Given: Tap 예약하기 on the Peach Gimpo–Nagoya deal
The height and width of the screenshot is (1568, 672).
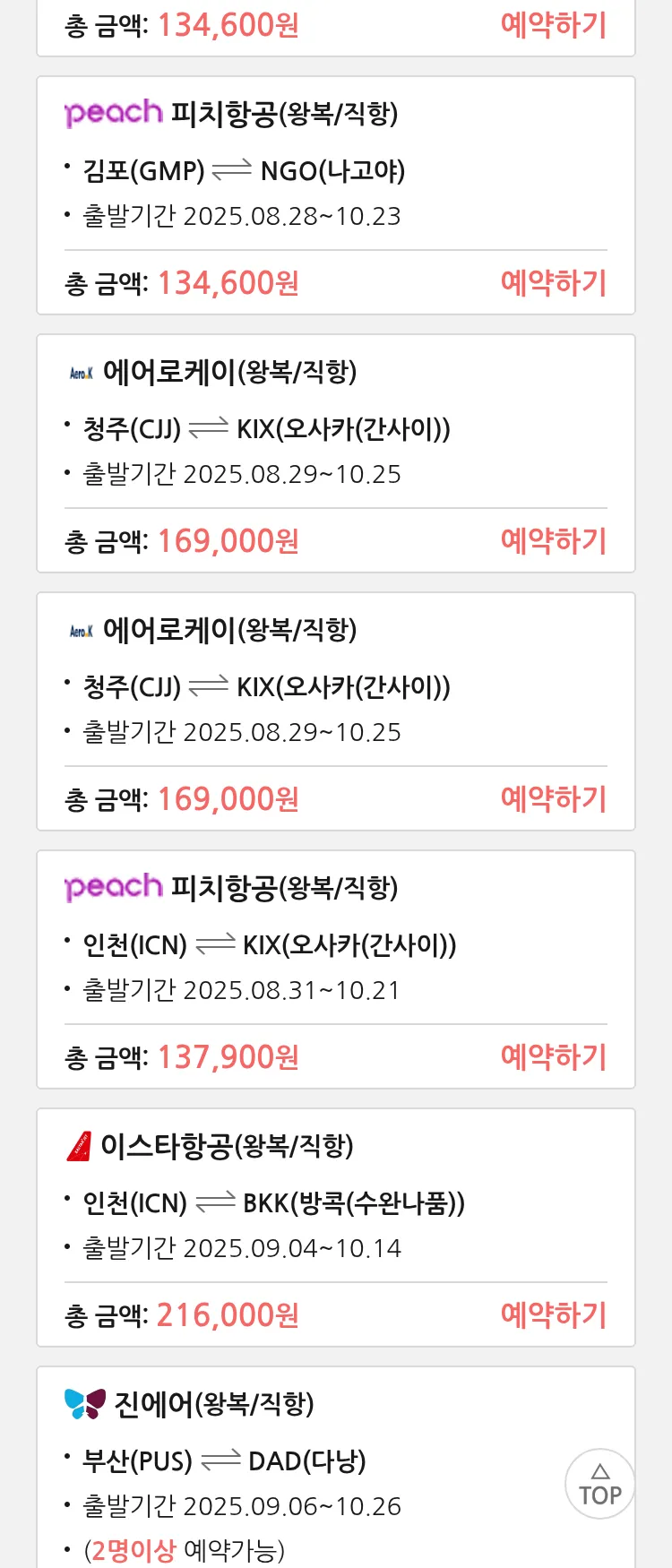Looking at the screenshot, I should (553, 283).
